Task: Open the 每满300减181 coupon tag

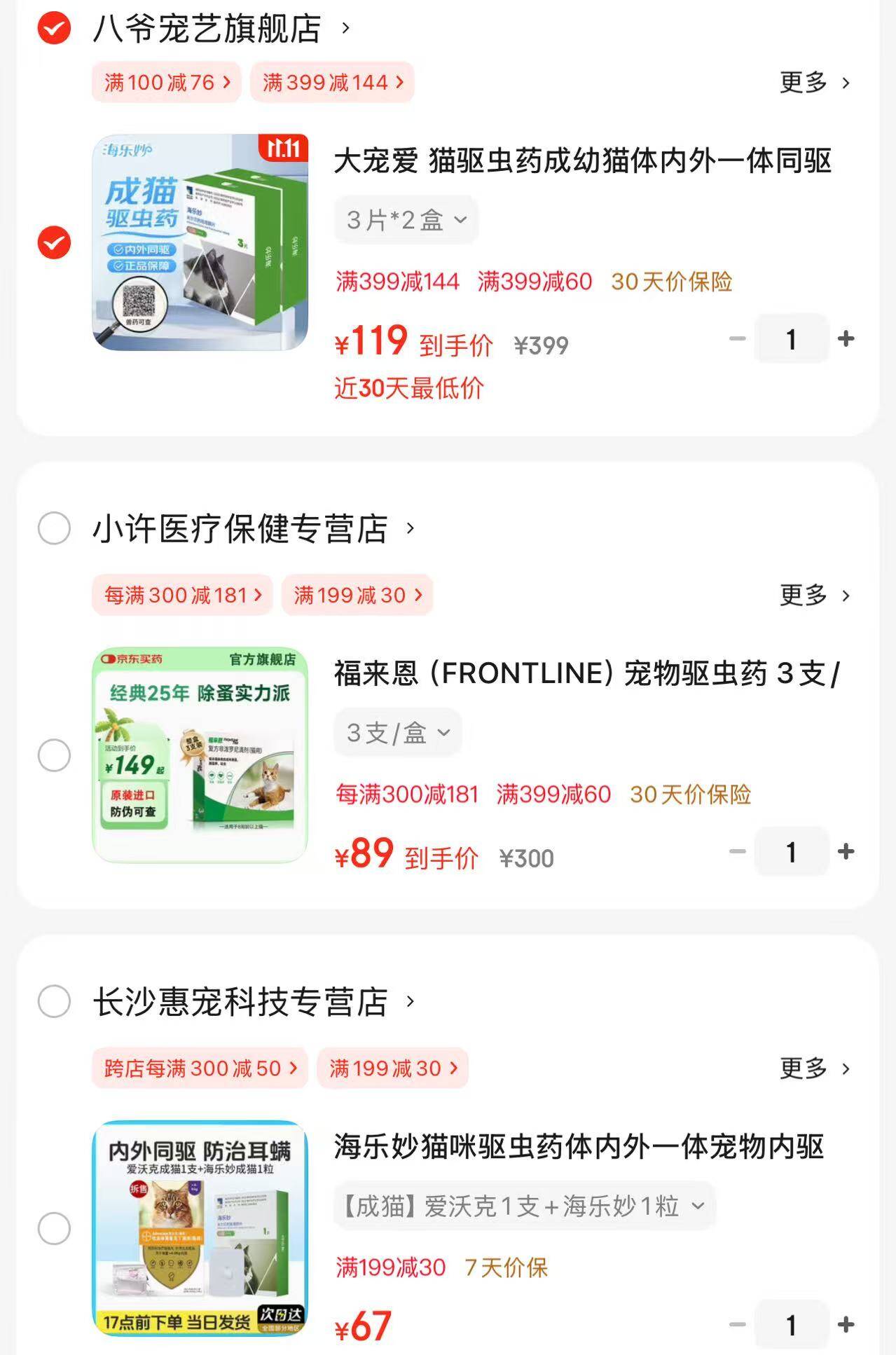Action: pyautogui.click(x=180, y=595)
